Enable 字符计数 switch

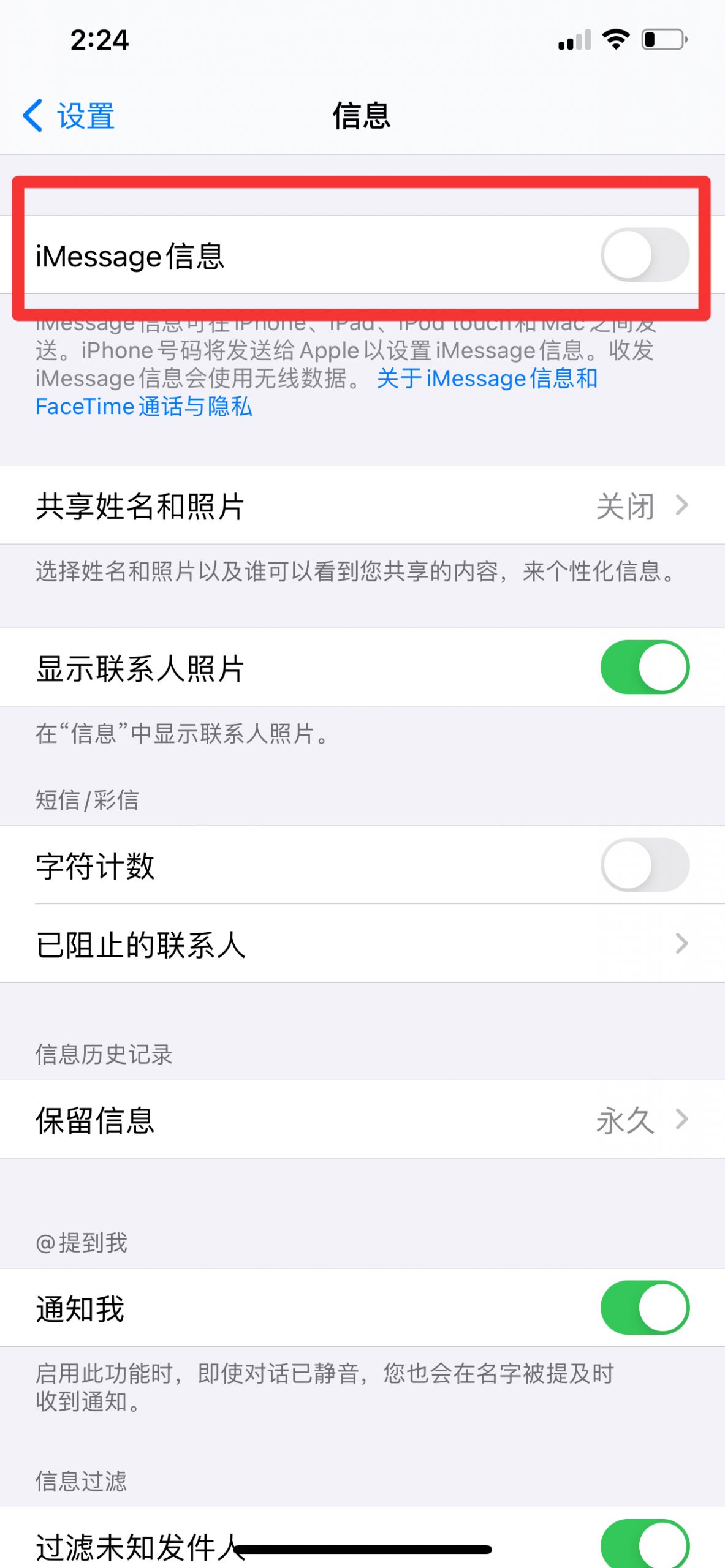pyautogui.click(x=645, y=865)
